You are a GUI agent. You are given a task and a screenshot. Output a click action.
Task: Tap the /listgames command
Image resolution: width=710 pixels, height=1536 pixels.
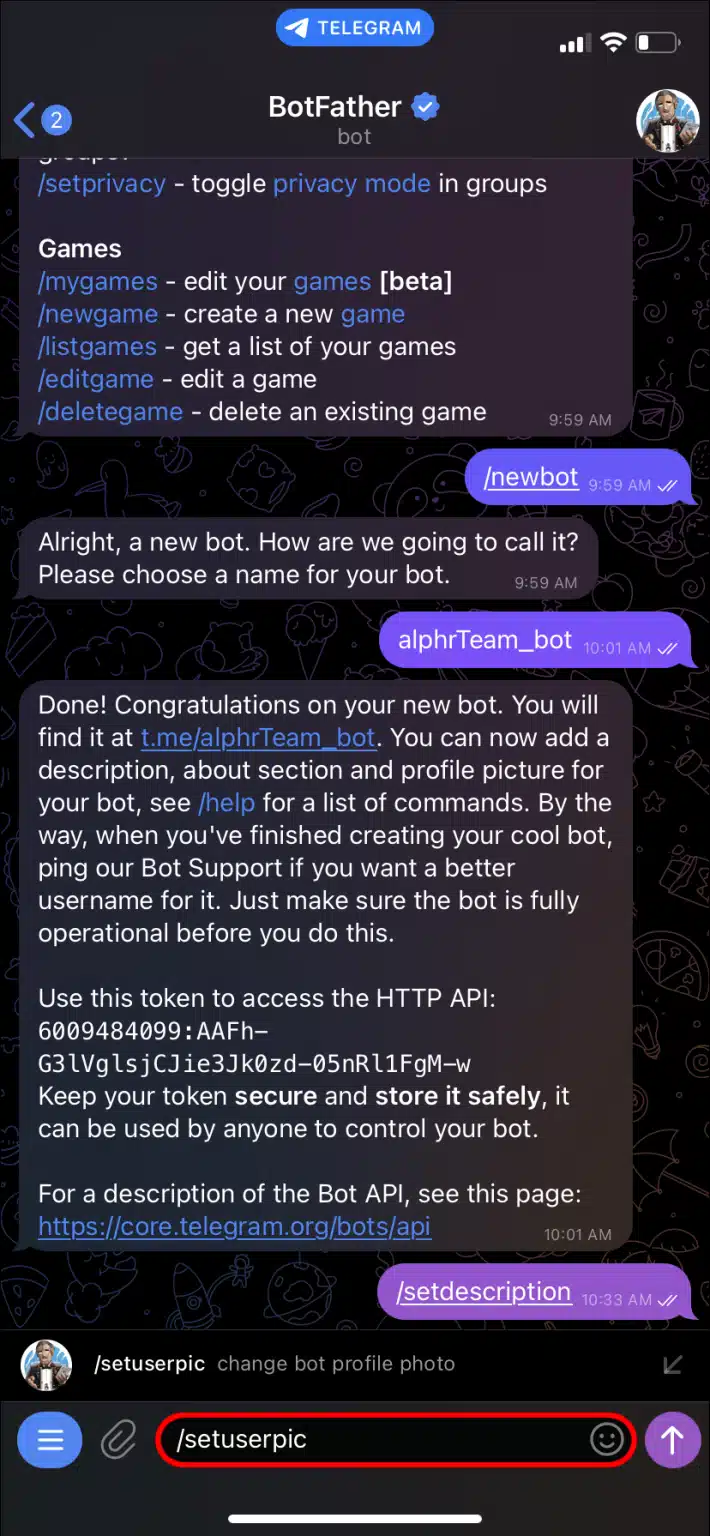(97, 347)
